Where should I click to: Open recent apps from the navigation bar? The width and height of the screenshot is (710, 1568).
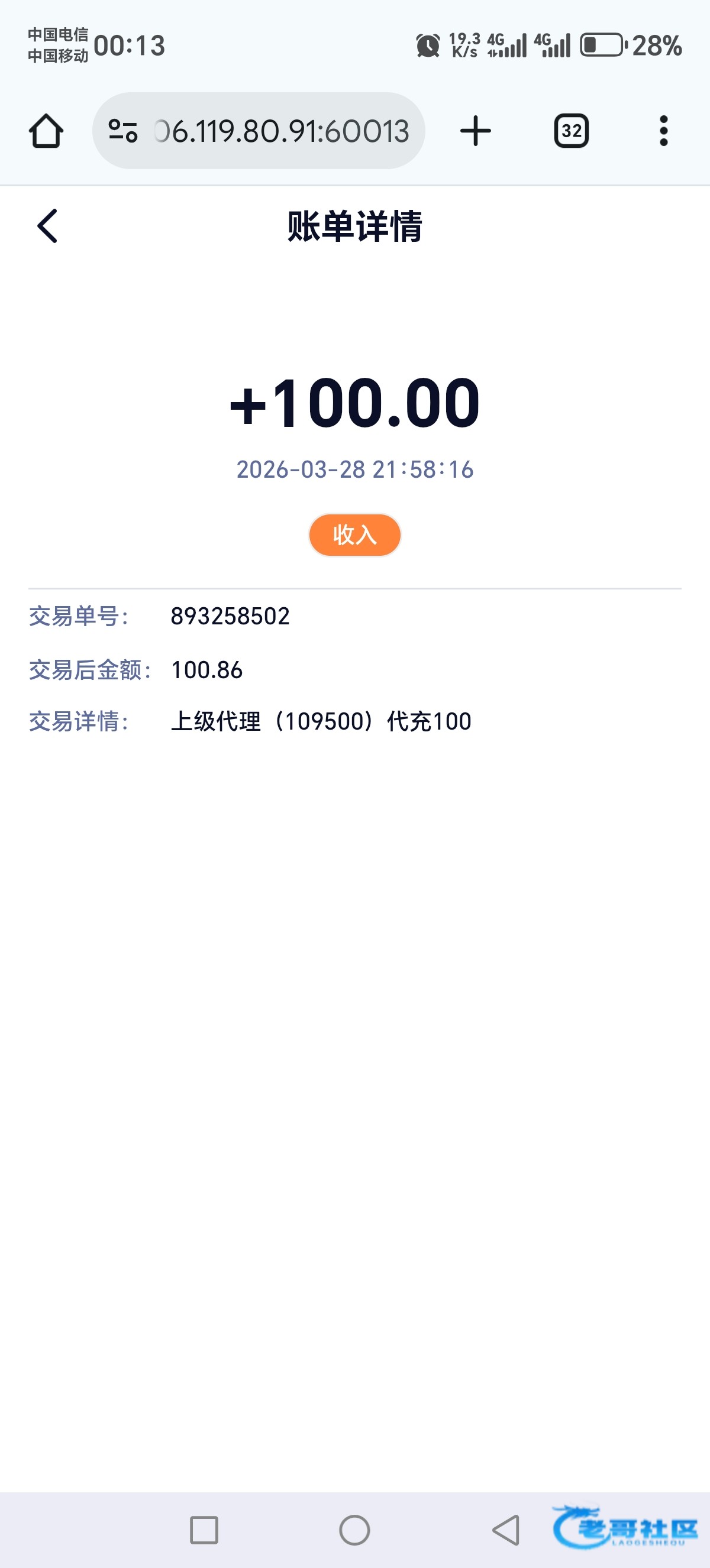(204, 1530)
